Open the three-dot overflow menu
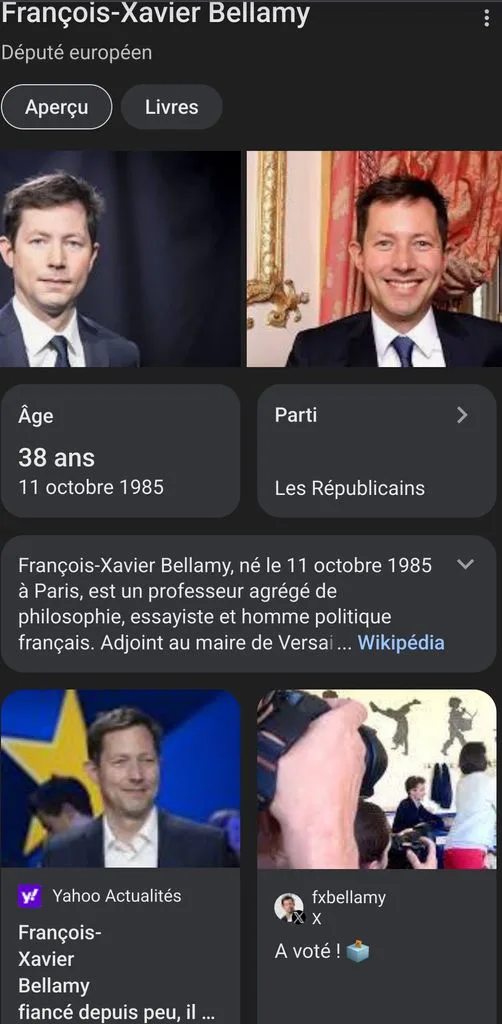The height and width of the screenshot is (1024, 502). [x=486, y=18]
